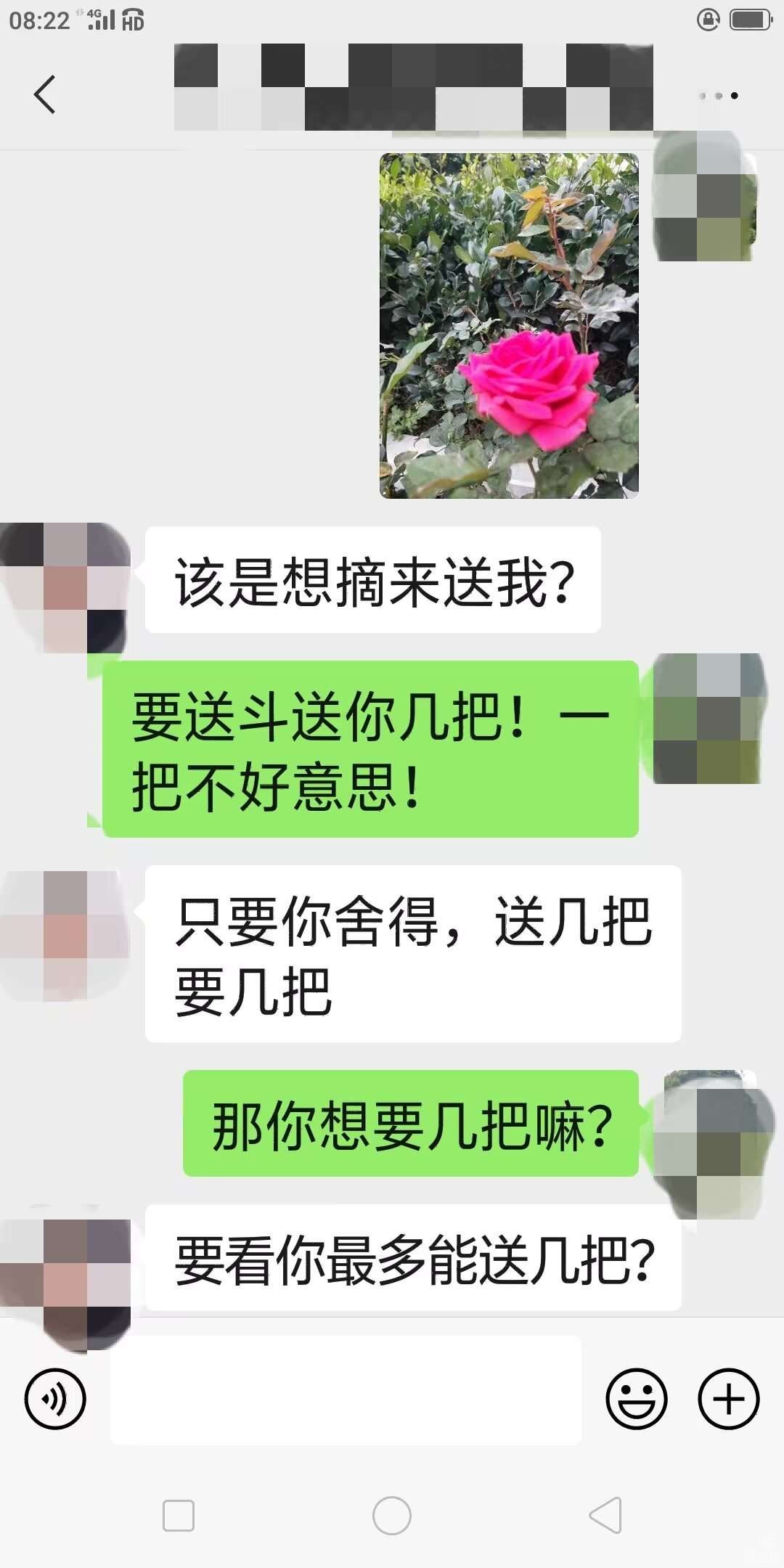Open the chat info overflow menu

(x=719, y=96)
